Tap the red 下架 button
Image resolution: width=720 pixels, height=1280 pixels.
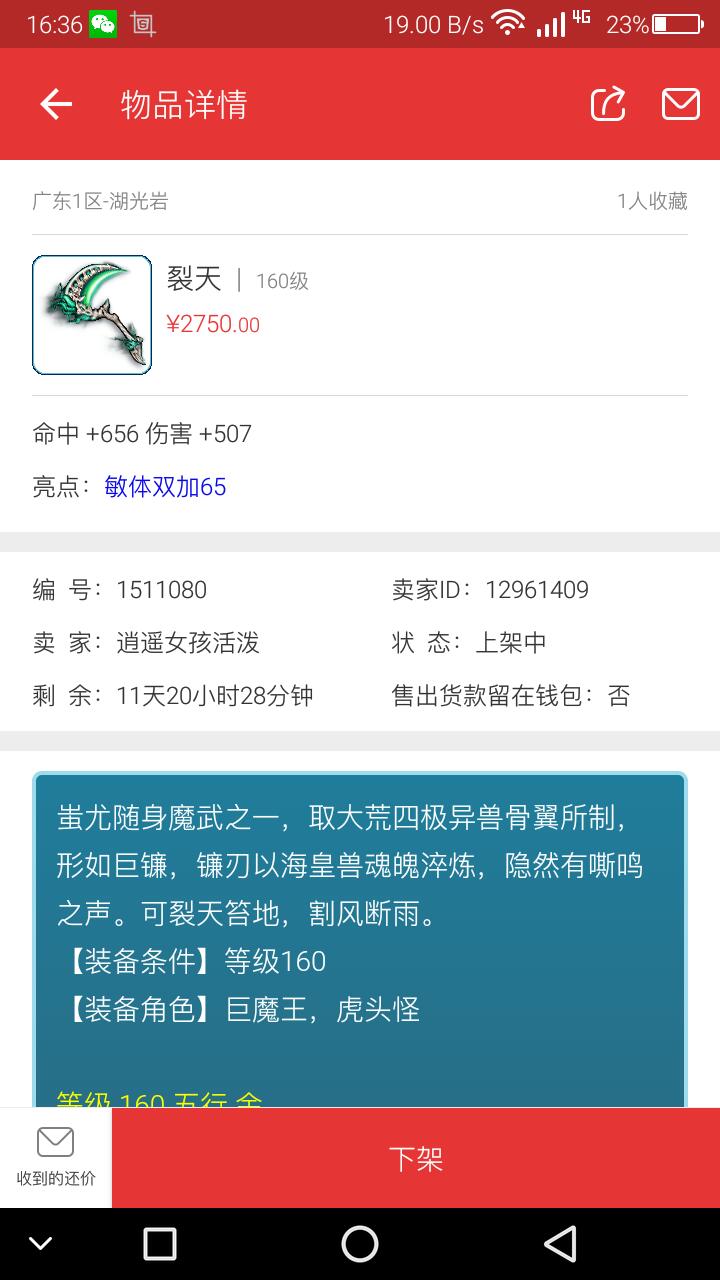tap(416, 1158)
